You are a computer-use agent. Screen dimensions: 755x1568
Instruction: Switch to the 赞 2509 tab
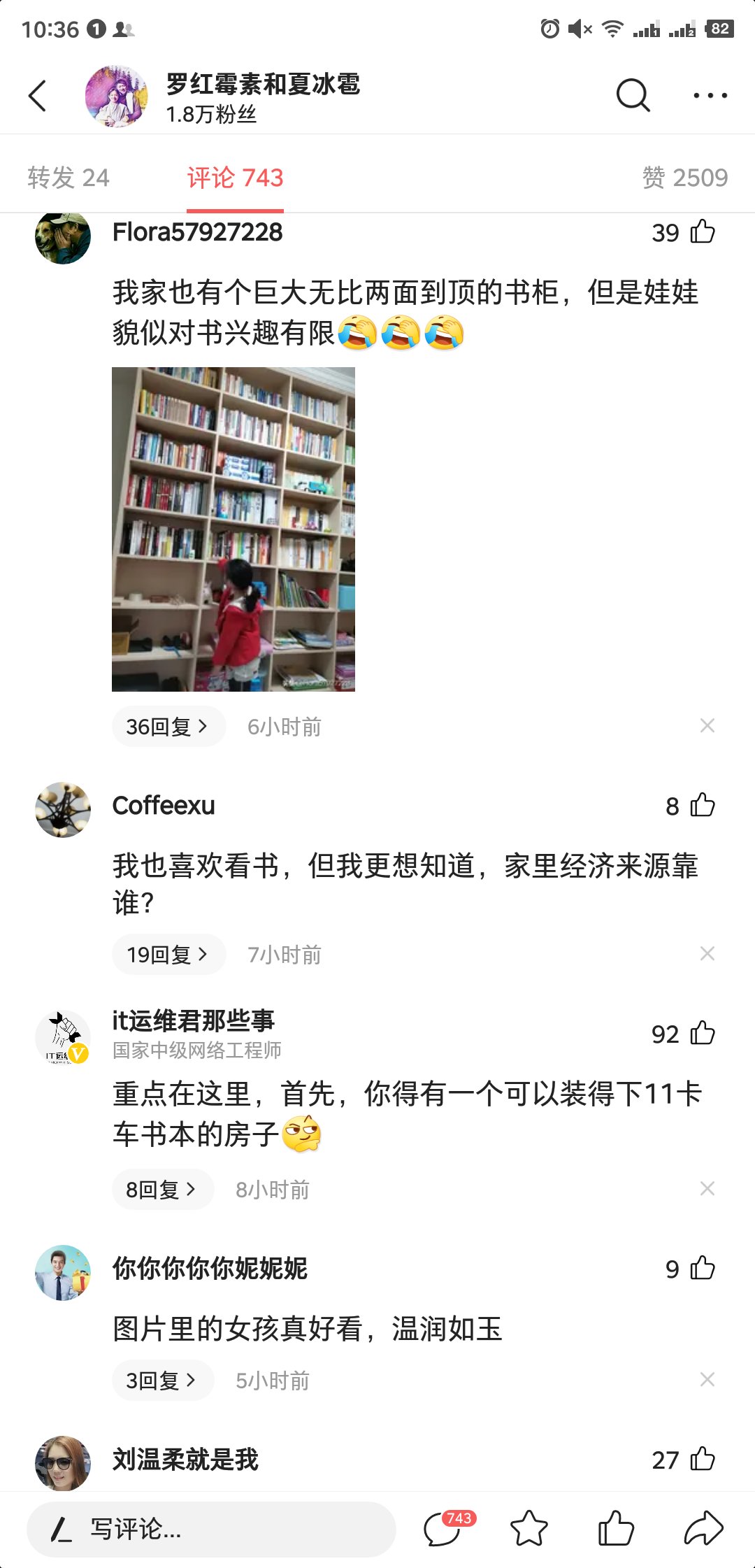[x=684, y=178]
